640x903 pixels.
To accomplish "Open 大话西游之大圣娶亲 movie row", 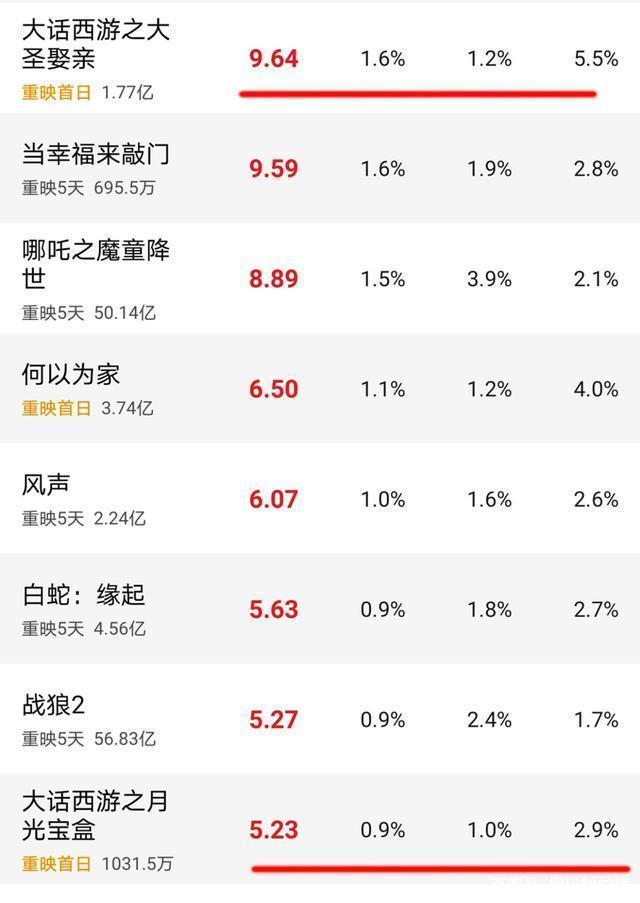I will click(96, 43).
